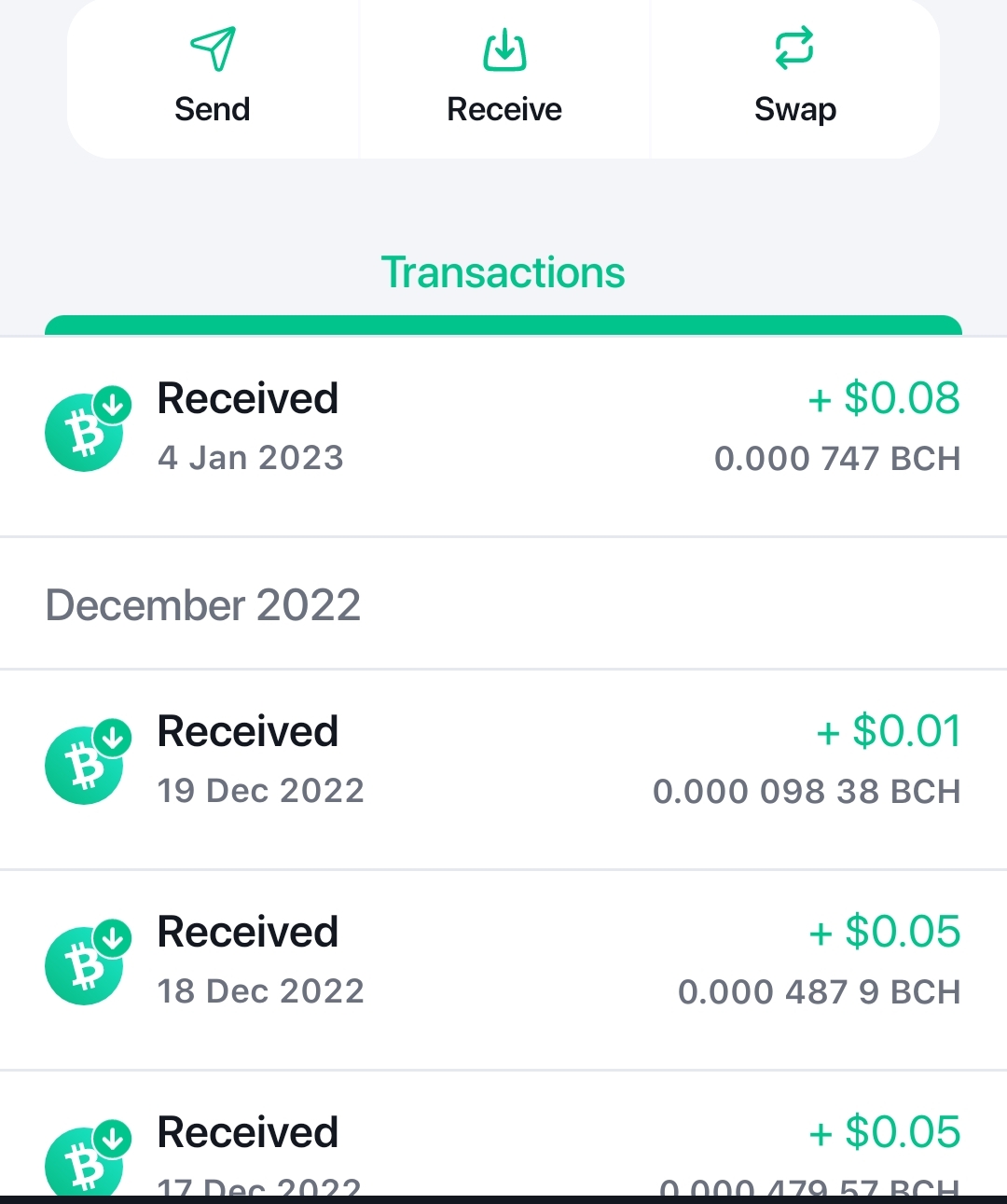View the 19 Dec 2022 received transaction
1007x1204 pixels.
(504, 769)
